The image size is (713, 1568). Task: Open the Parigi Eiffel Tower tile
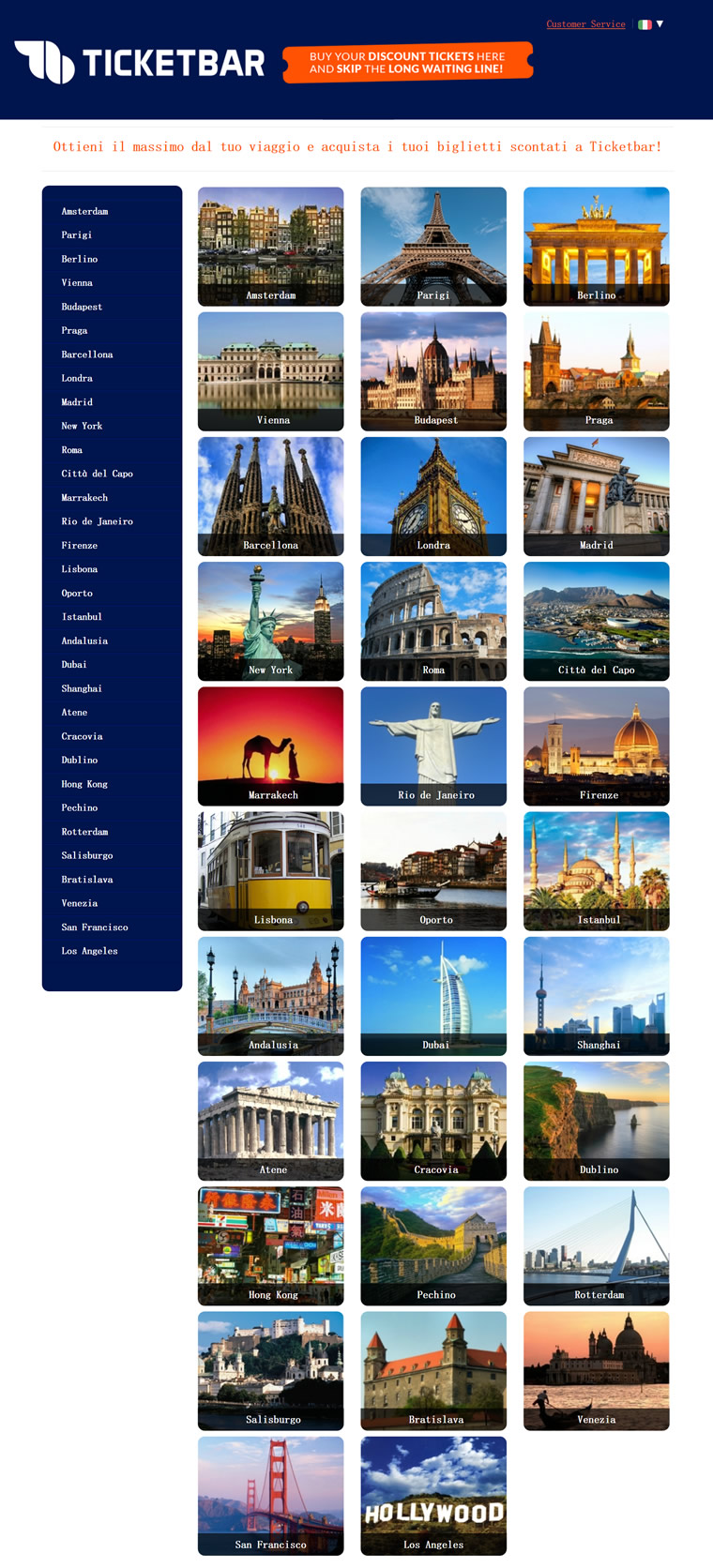pos(433,246)
